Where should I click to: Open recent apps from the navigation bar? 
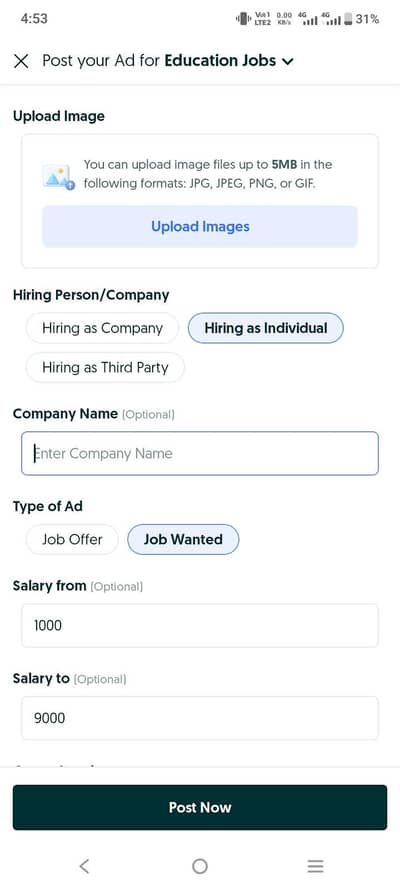click(x=315, y=866)
